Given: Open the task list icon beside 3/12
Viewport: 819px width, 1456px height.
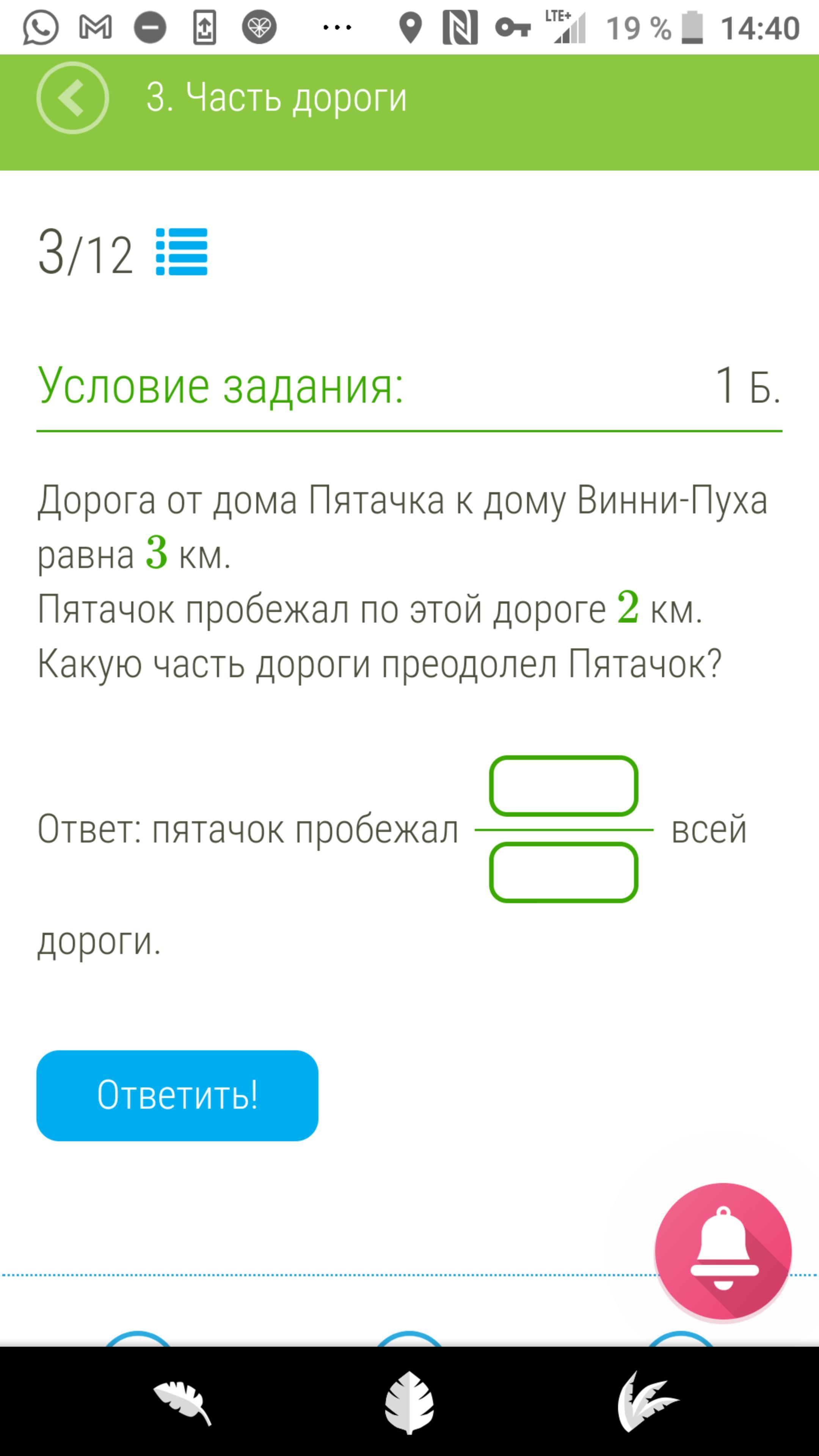Looking at the screenshot, I should (x=182, y=251).
